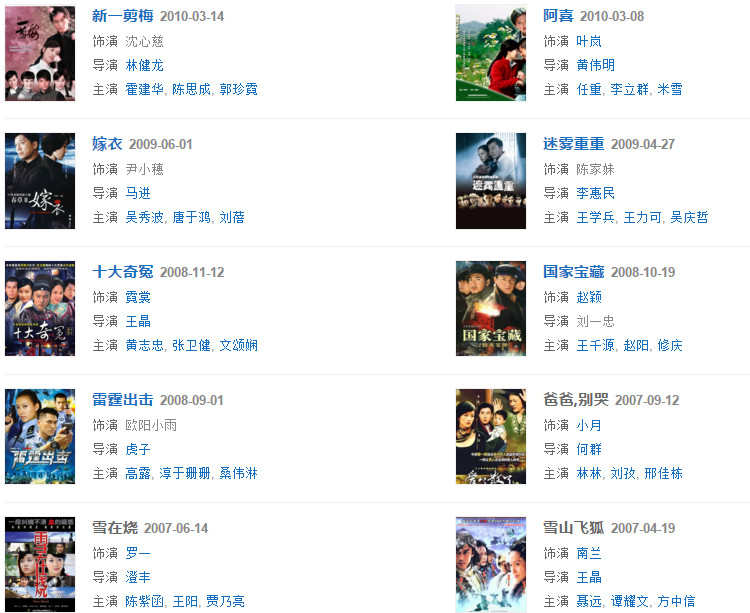Open the 迷雾重重 title link
The image size is (750, 613).
[574, 144]
